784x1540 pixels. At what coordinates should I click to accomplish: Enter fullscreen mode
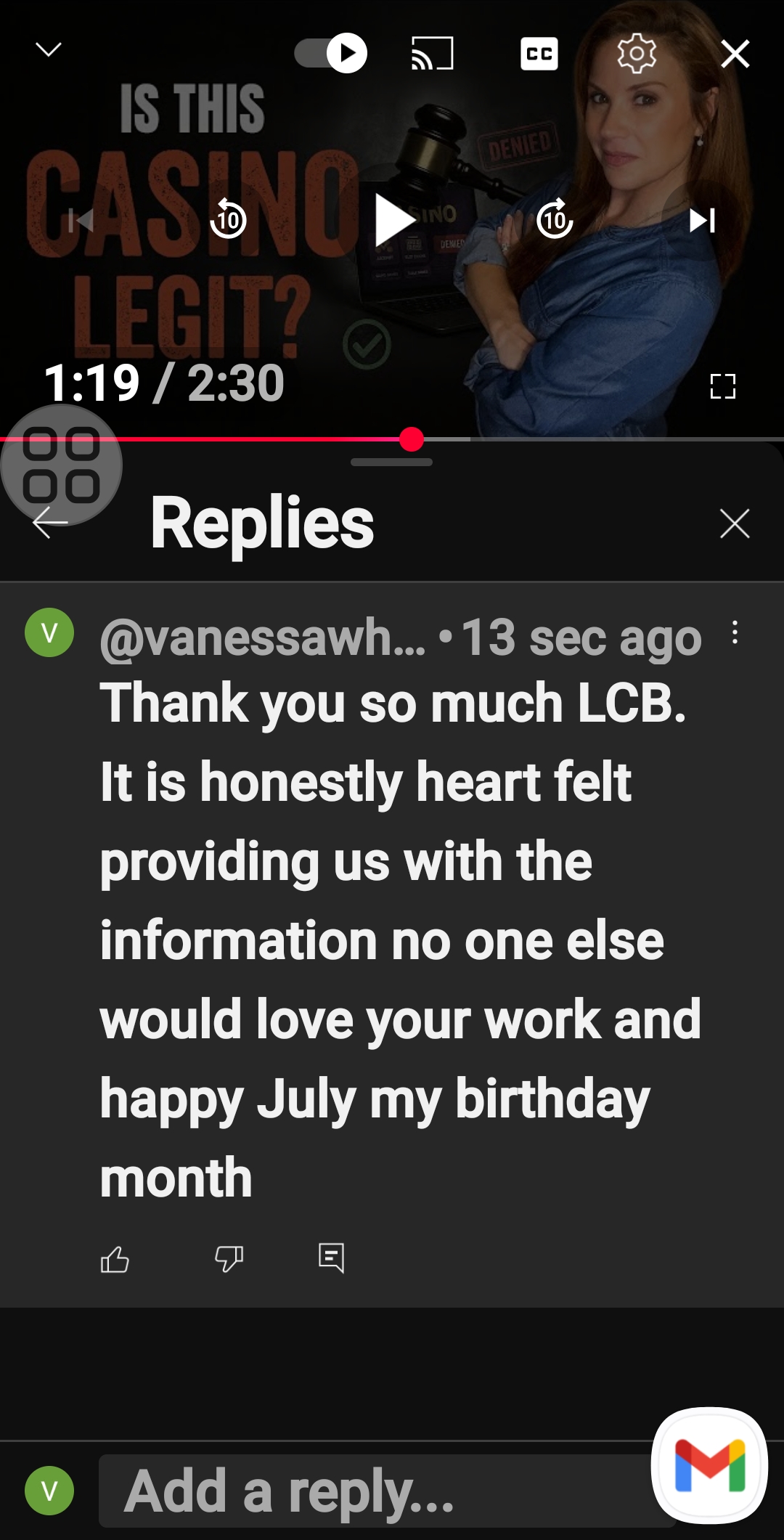click(722, 386)
